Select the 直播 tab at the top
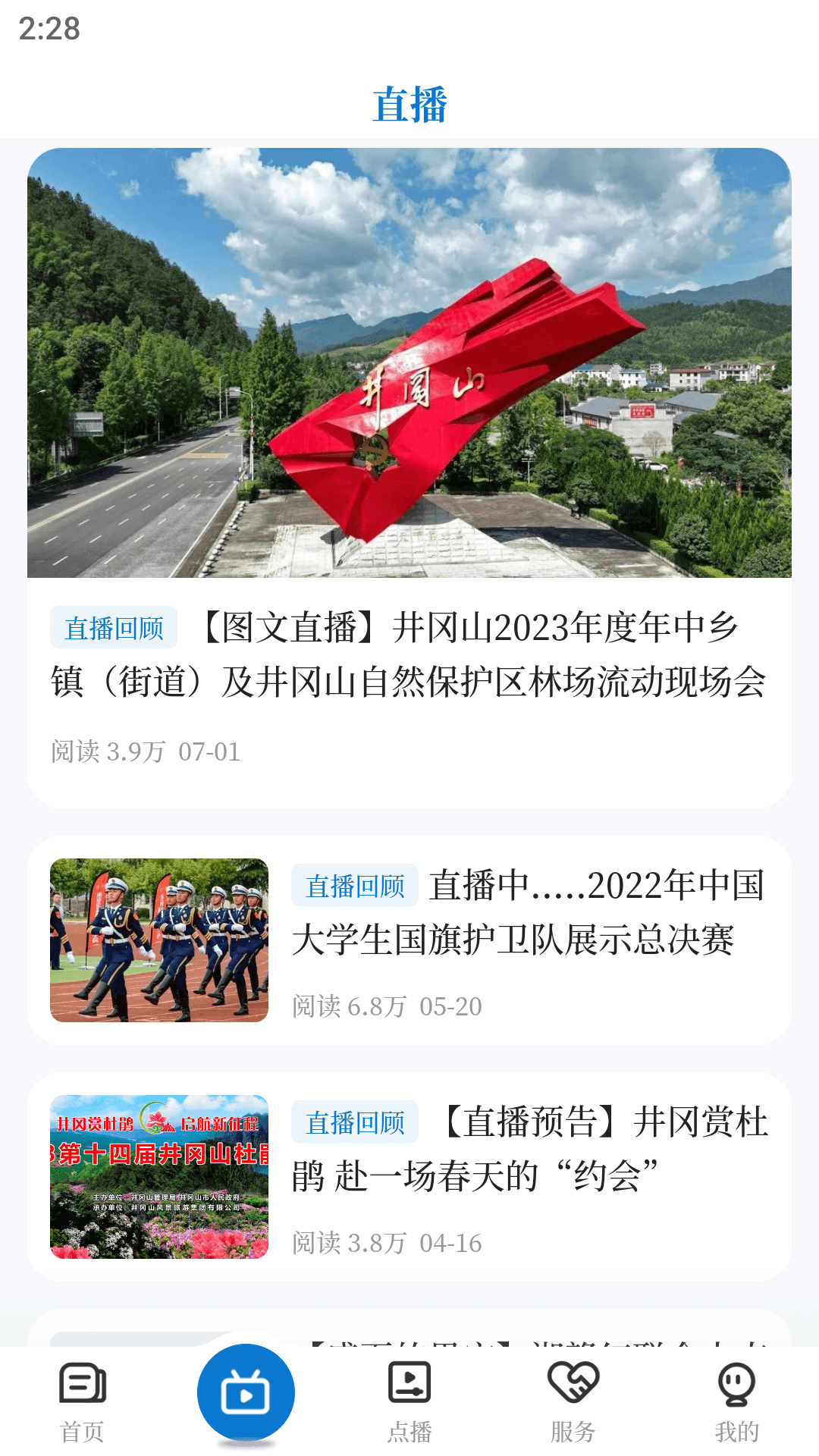 point(409,106)
